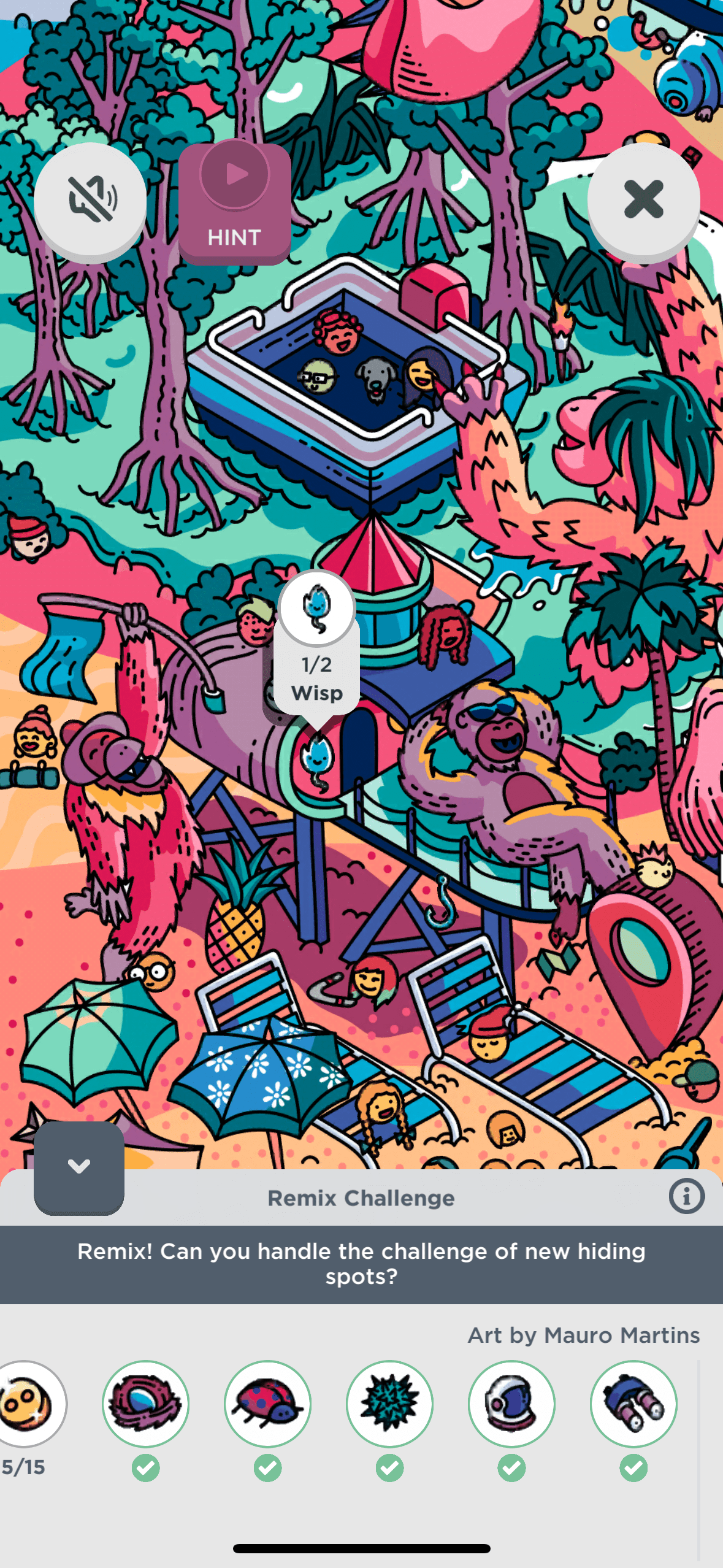Toggle the muted sound button

(x=90, y=199)
